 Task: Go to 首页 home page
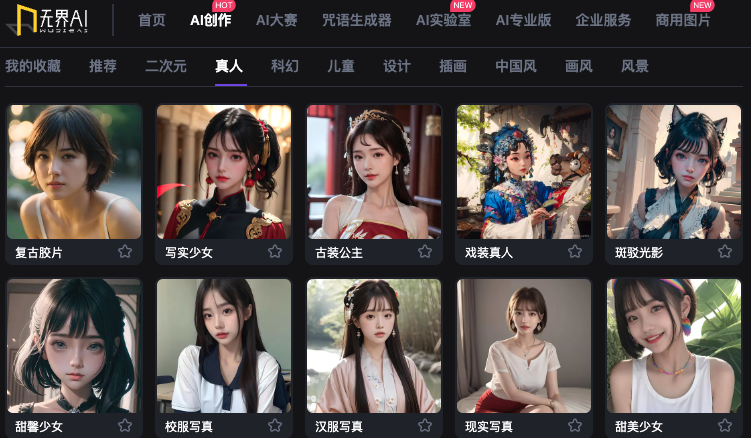(152, 20)
